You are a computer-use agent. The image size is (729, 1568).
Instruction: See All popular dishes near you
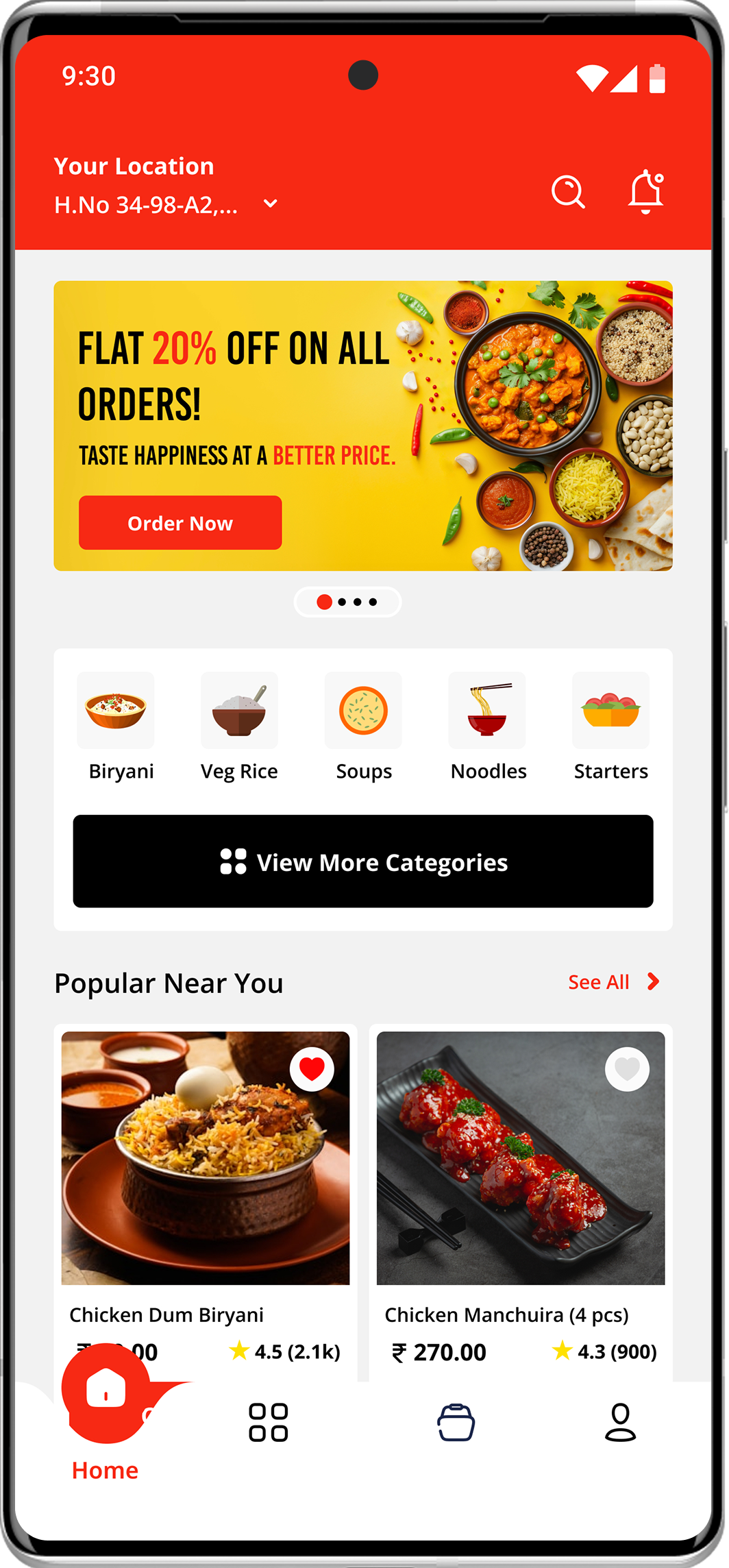pyautogui.click(x=612, y=982)
